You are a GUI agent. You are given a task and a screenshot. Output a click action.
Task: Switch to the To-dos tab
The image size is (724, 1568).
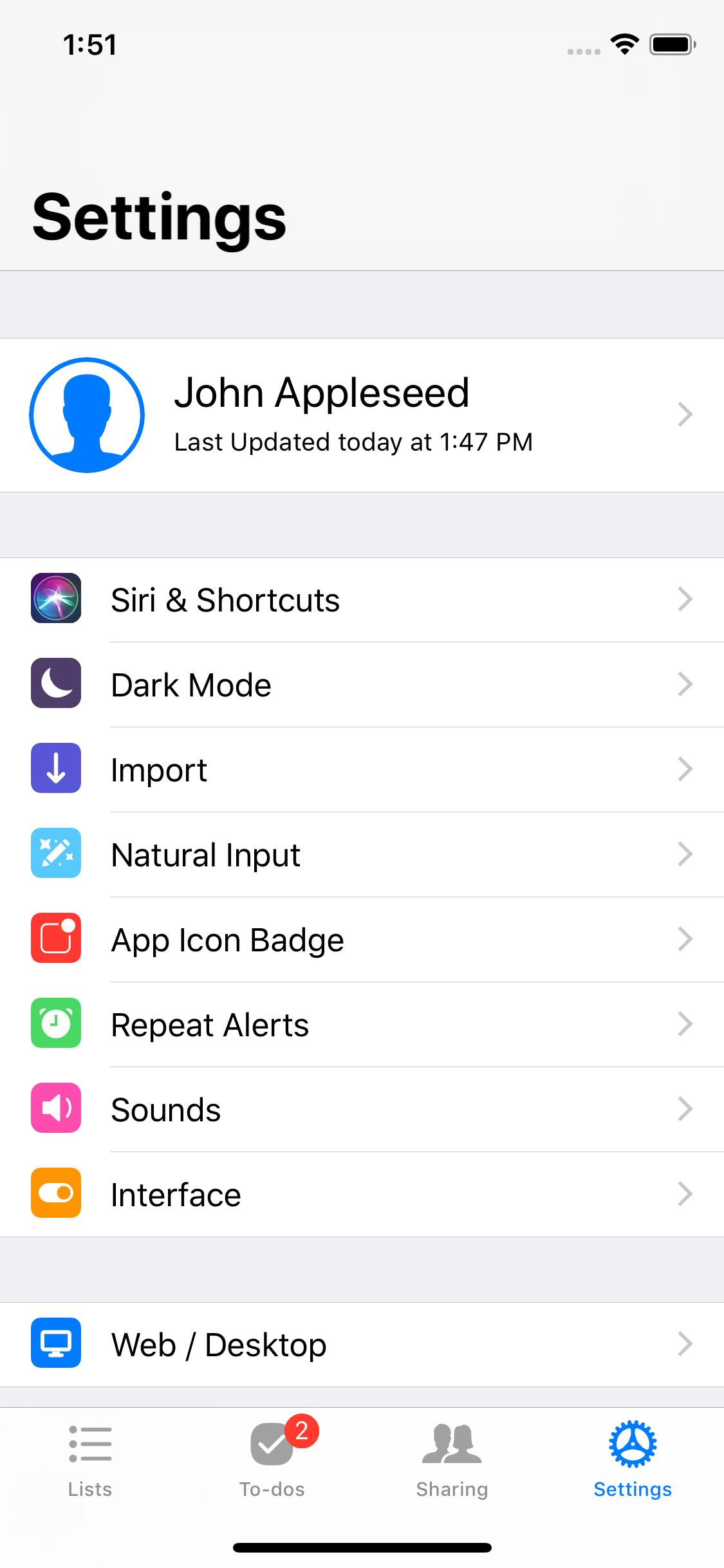[272, 1461]
